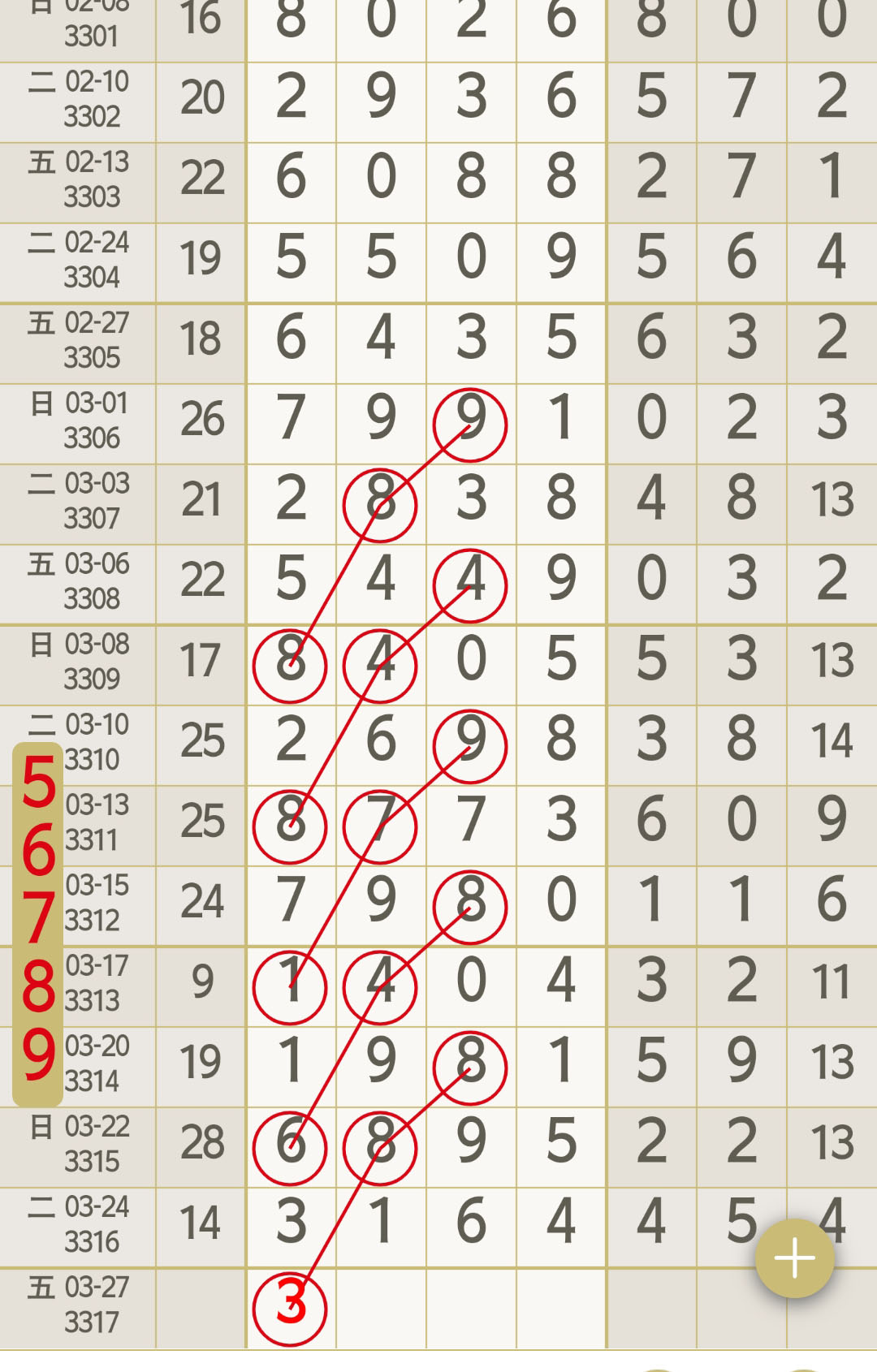Tap the circled red 3 in row 3317

(290, 1307)
